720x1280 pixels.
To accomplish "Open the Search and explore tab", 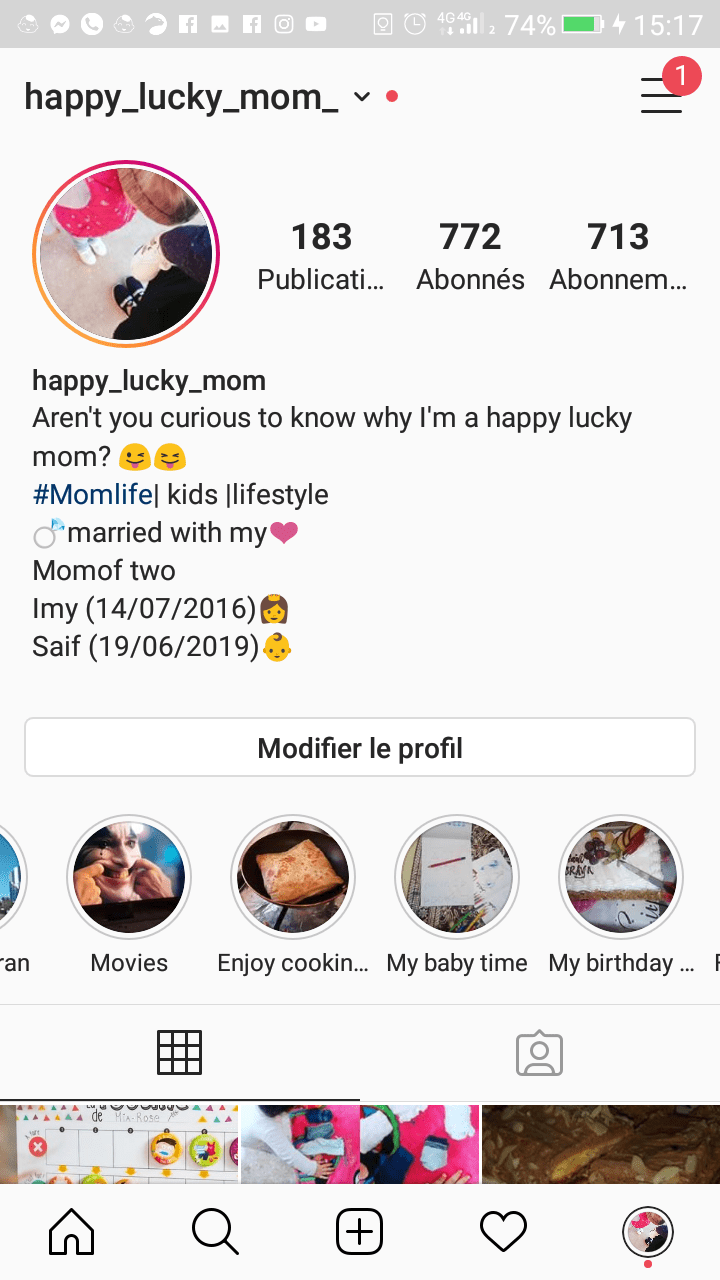I will 215,1232.
